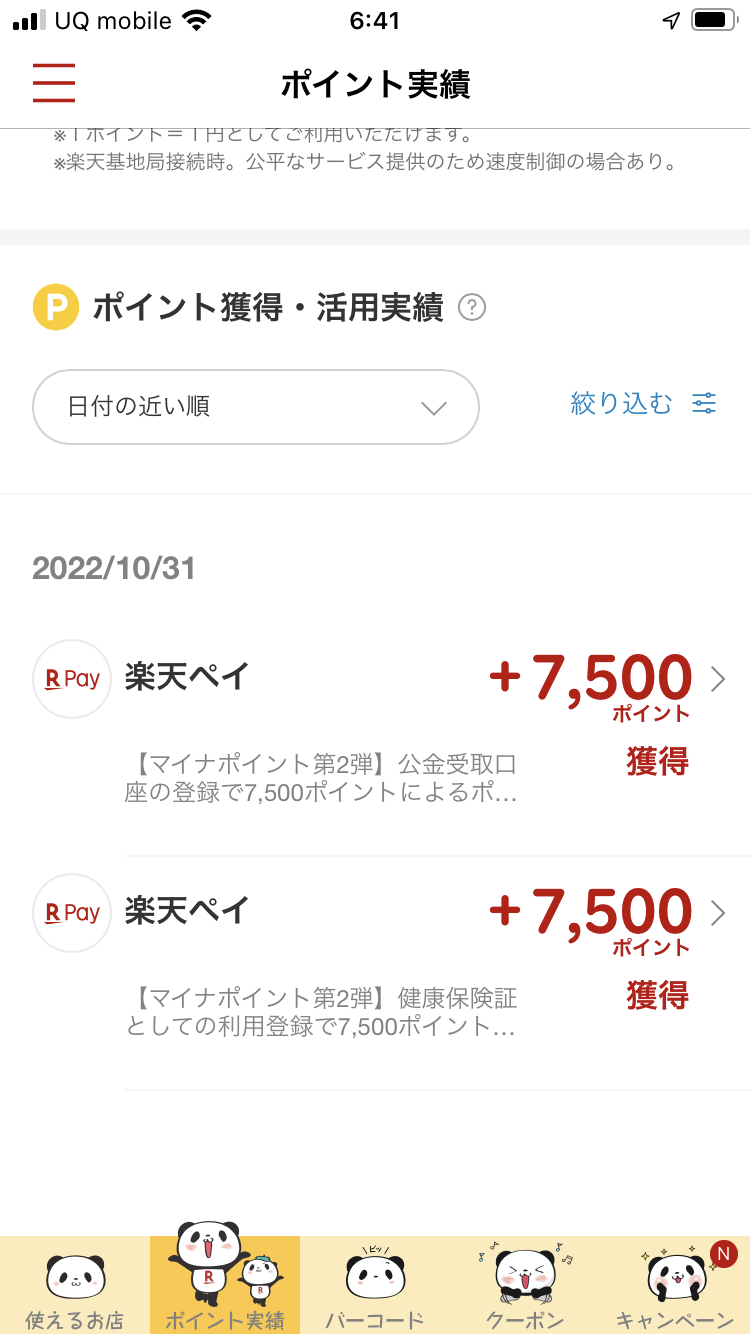
Task: Open the キャンペーン tab
Action: [x=675, y=1286]
